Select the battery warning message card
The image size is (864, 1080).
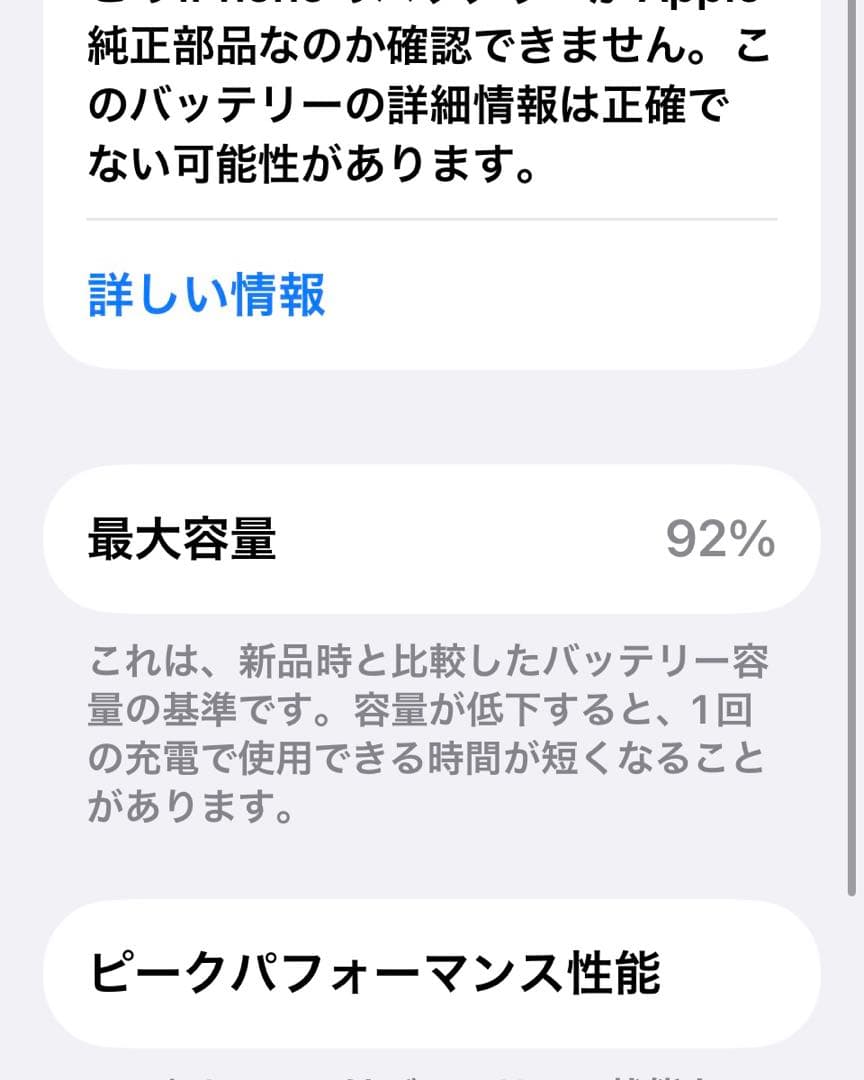click(x=430, y=180)
